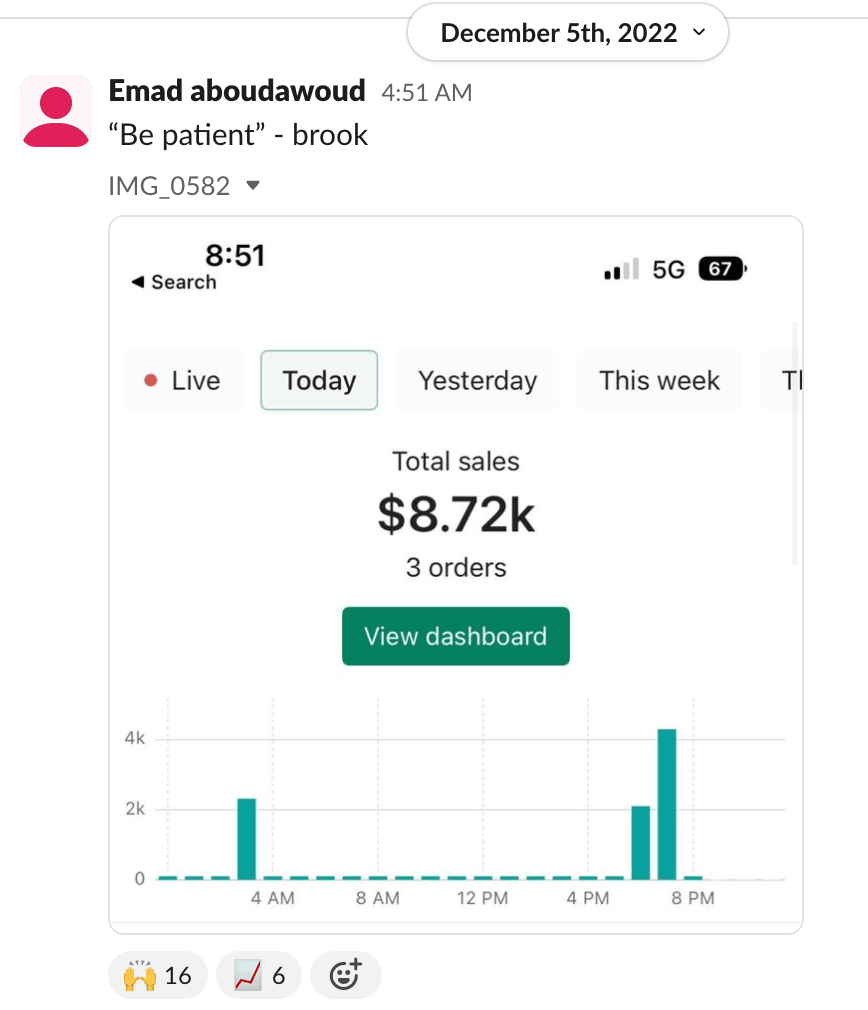React with the chart emoji
868x1010 pixels.
pos(259,975)
